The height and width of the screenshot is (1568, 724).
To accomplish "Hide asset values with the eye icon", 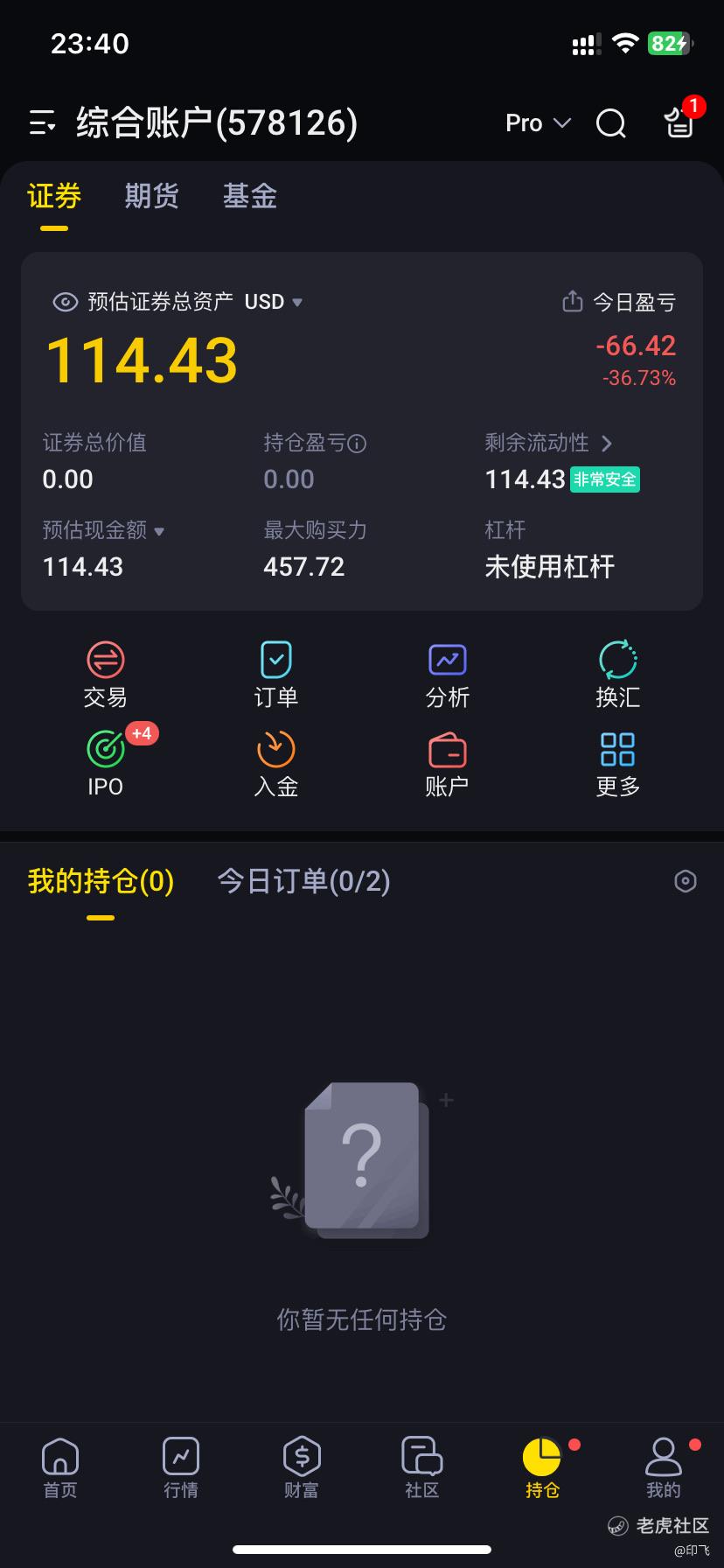I will [66, 302].
